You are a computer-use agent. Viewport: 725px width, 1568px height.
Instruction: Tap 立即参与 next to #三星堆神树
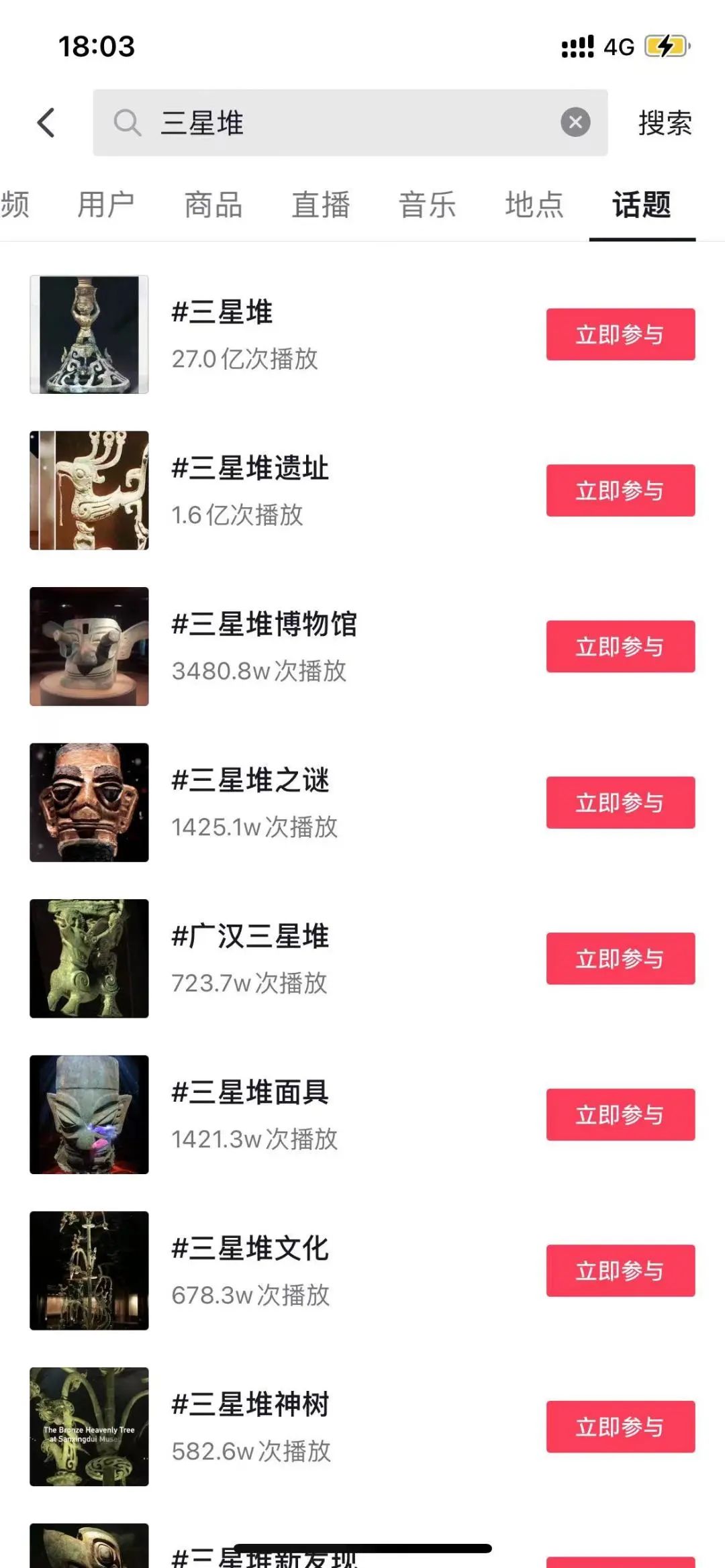pos(620,1426)
